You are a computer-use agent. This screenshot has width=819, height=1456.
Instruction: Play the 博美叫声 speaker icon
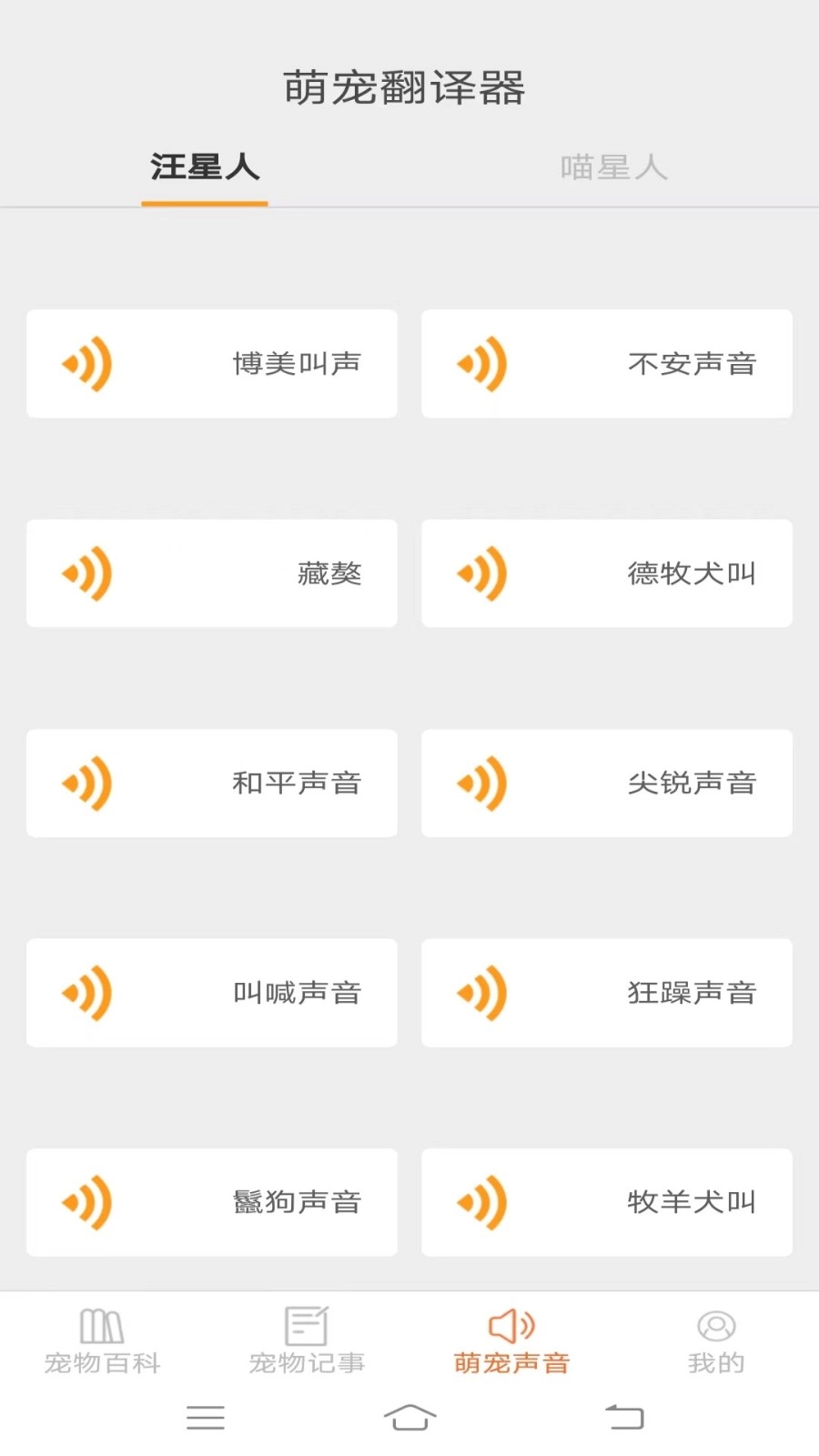[x=86, y=363]
